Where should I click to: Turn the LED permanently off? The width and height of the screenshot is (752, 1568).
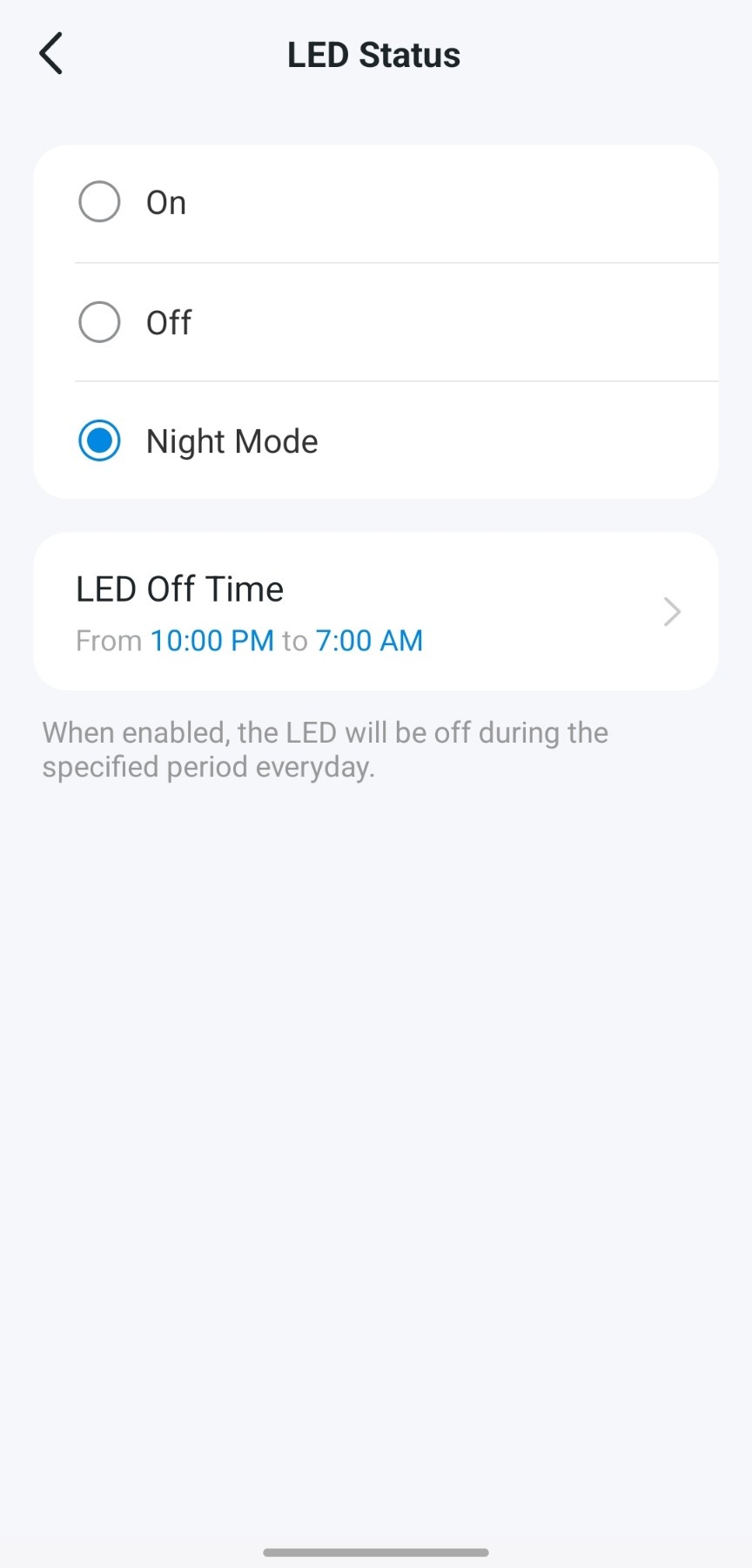(x=98, y=321)
